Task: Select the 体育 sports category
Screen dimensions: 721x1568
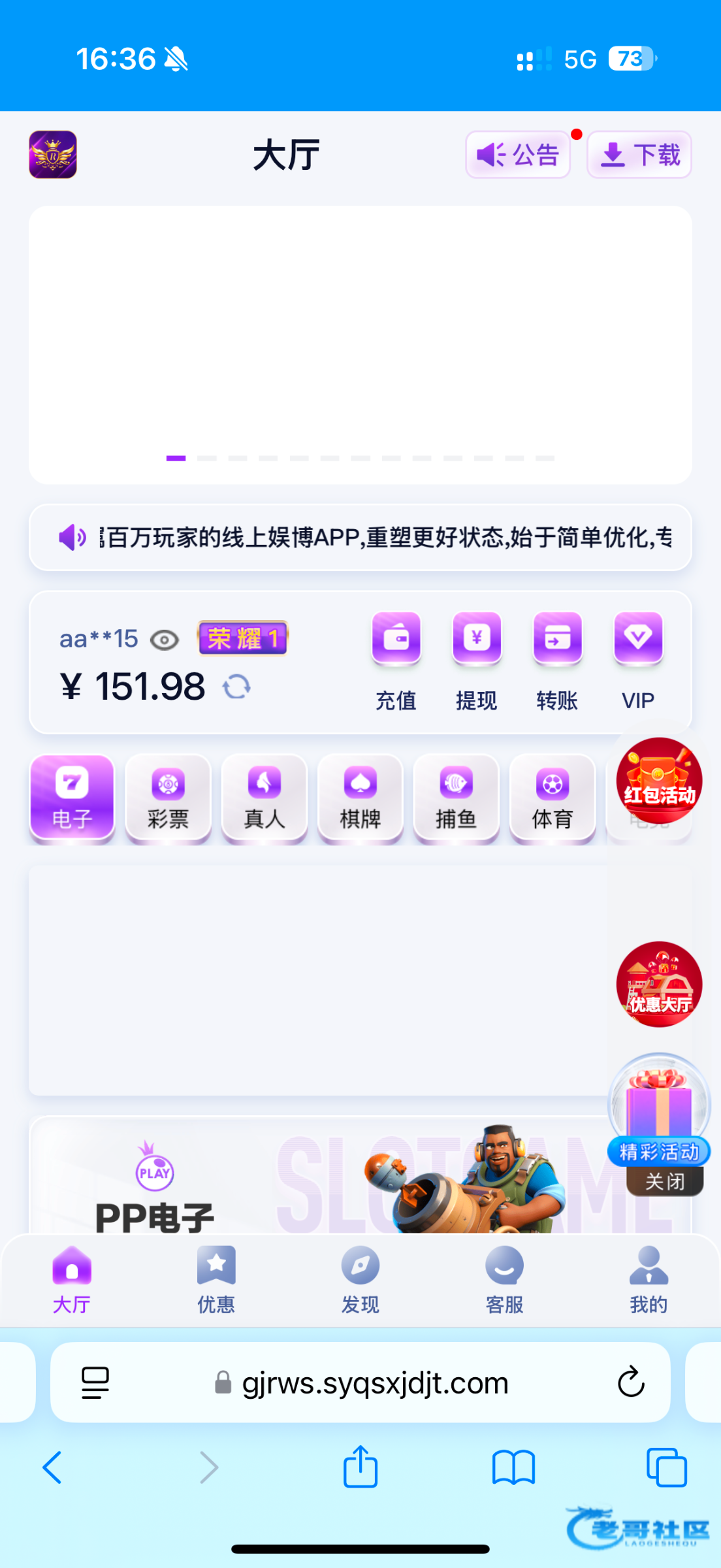Action: pos(553,797)
